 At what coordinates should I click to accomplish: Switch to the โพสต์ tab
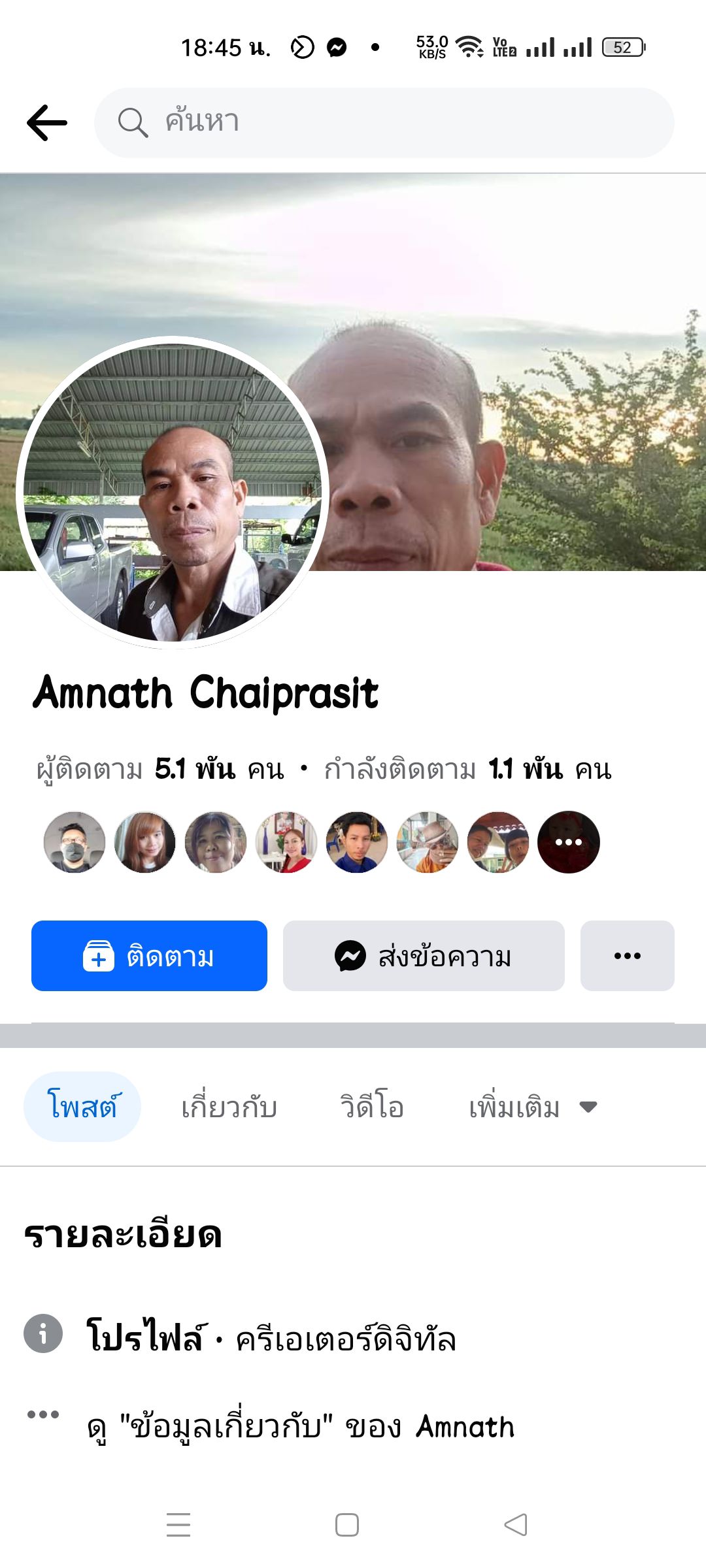click(x=82, y=1107)
